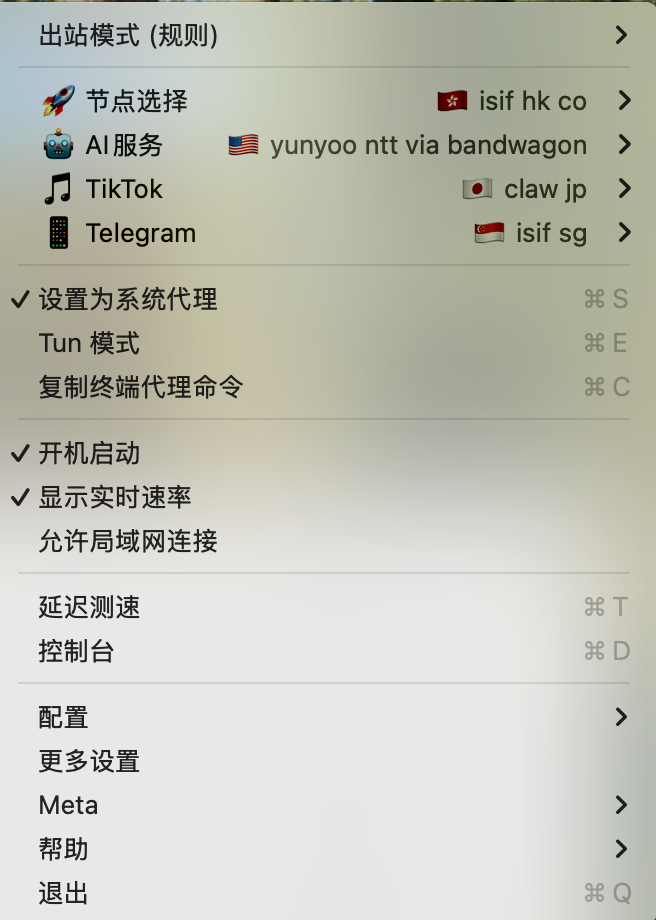Open the TikTok proxy group
Image resolution: width=656 pixels, height=920 pixels.
pyautogui.click(x=124, y=189)
